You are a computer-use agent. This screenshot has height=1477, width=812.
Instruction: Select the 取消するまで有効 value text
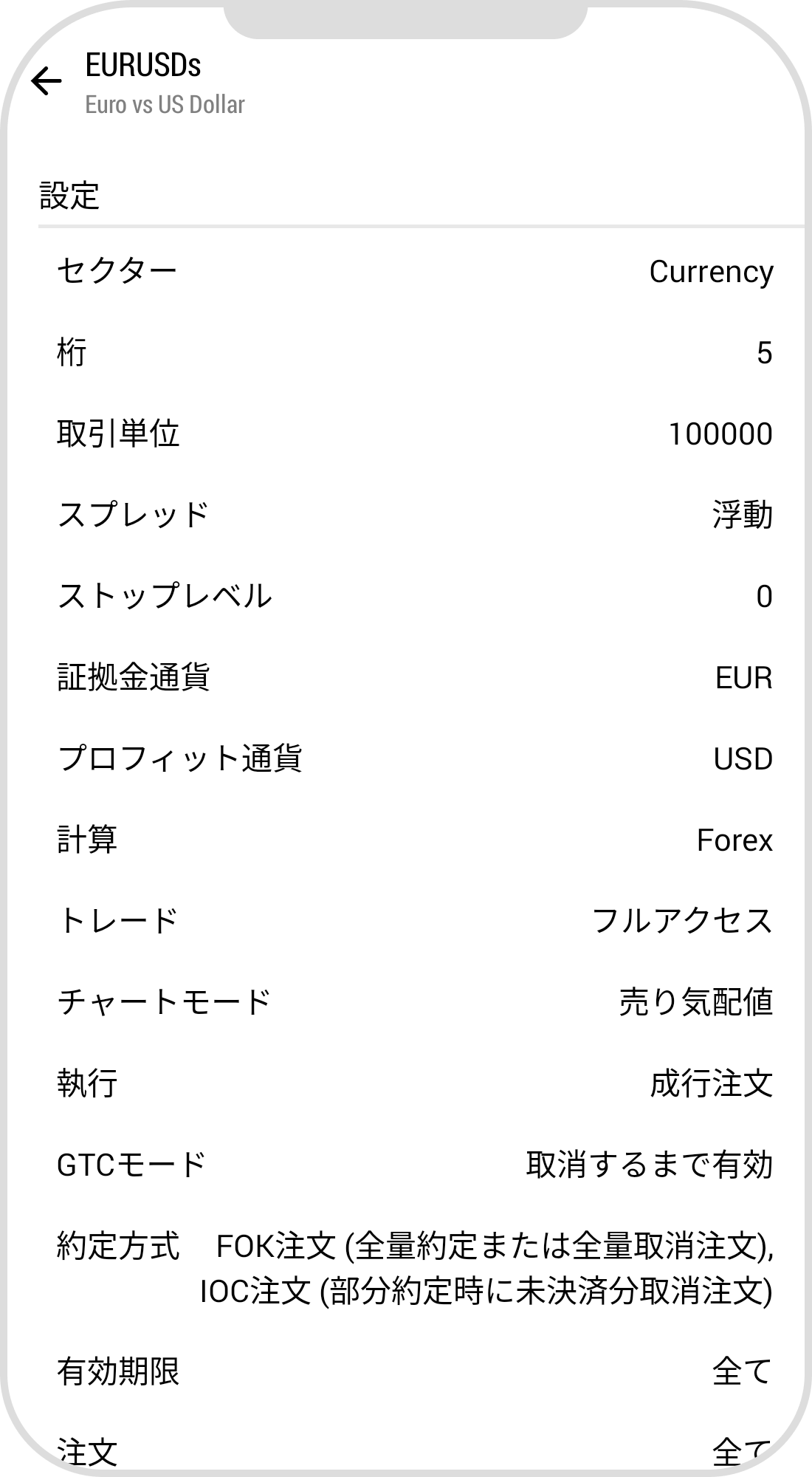(x=650, y=1165)
